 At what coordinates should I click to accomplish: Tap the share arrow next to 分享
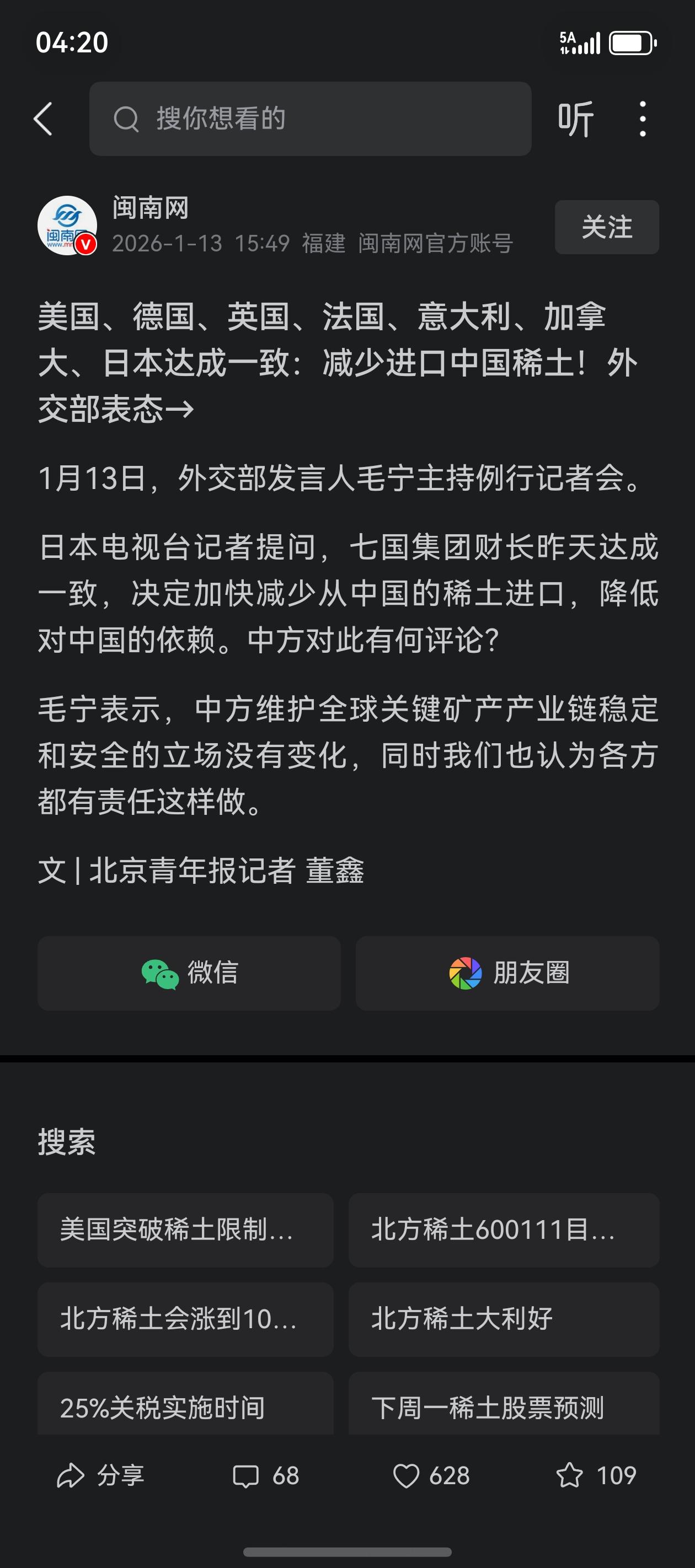pos(71,1476)
